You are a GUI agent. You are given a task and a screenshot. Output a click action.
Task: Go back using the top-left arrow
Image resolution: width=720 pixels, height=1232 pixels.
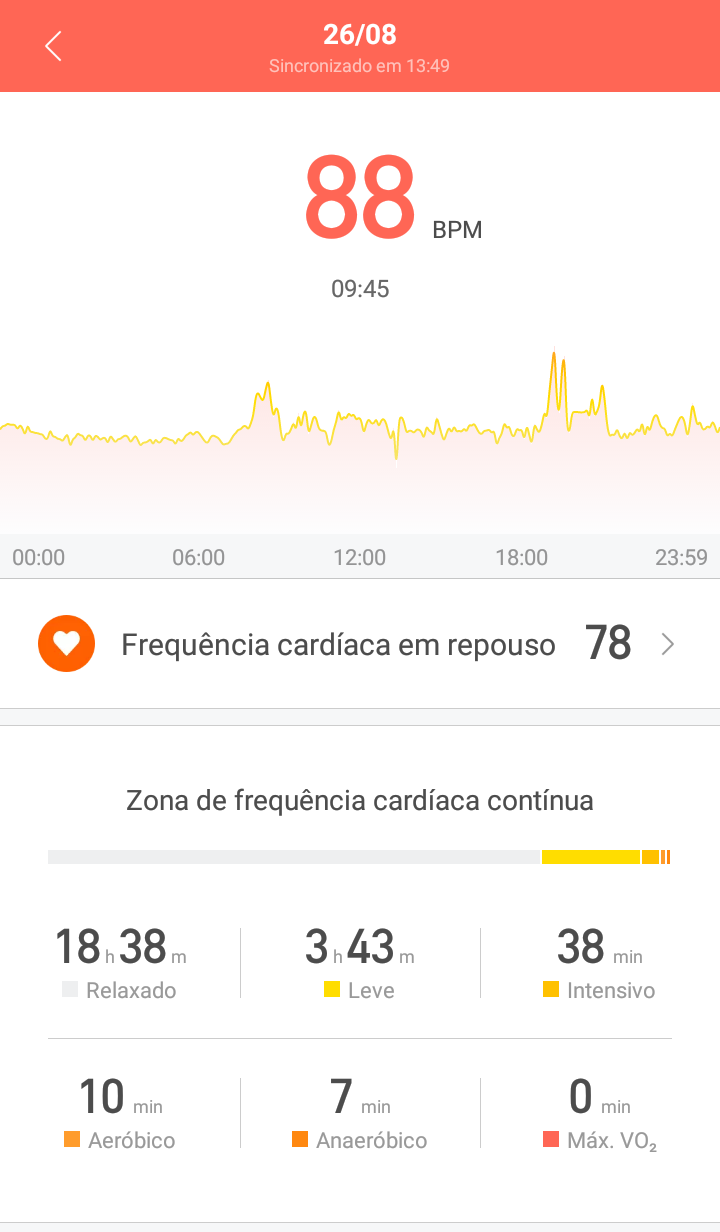tap(53, 46)
